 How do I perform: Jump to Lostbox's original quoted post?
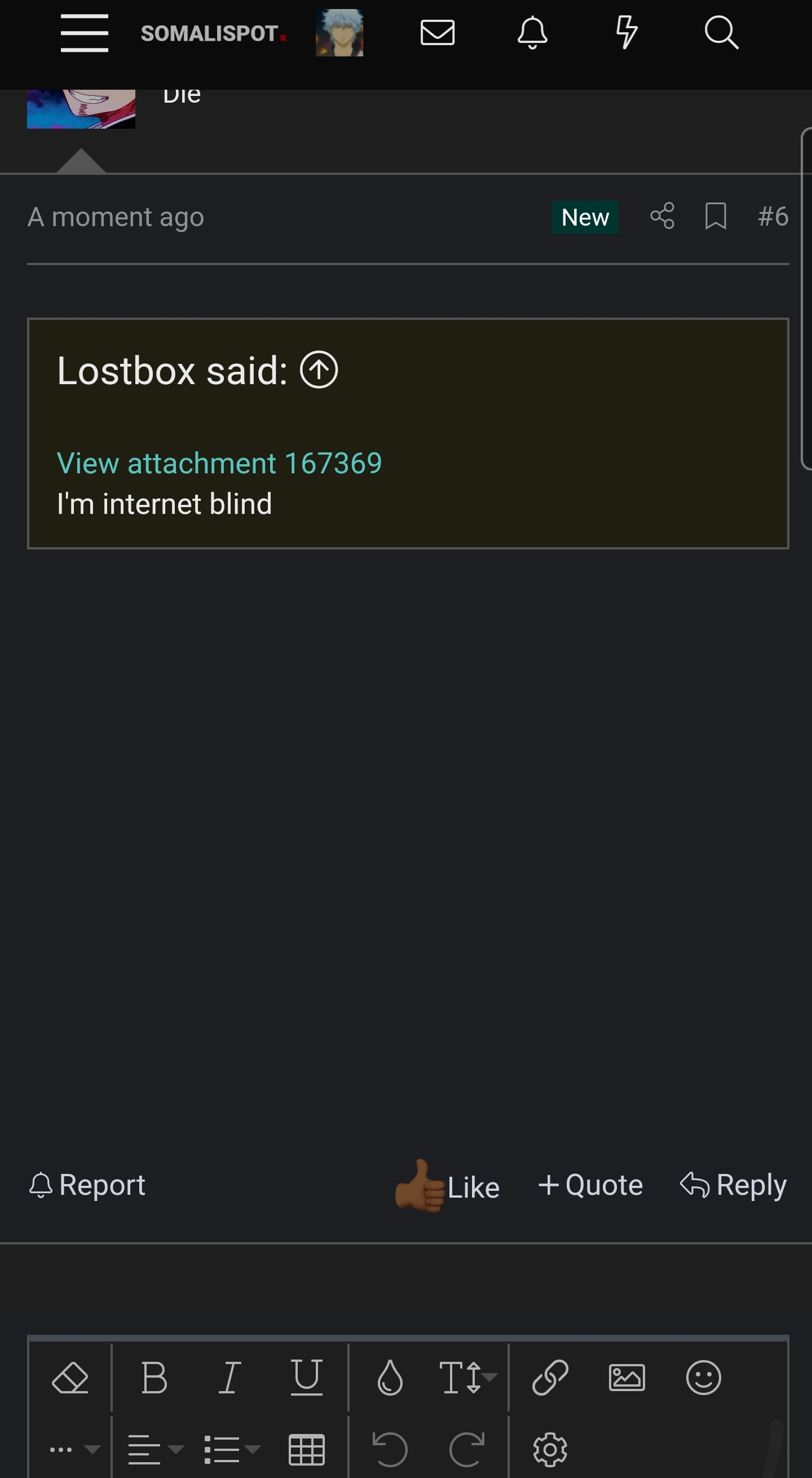tap(319, 370)
